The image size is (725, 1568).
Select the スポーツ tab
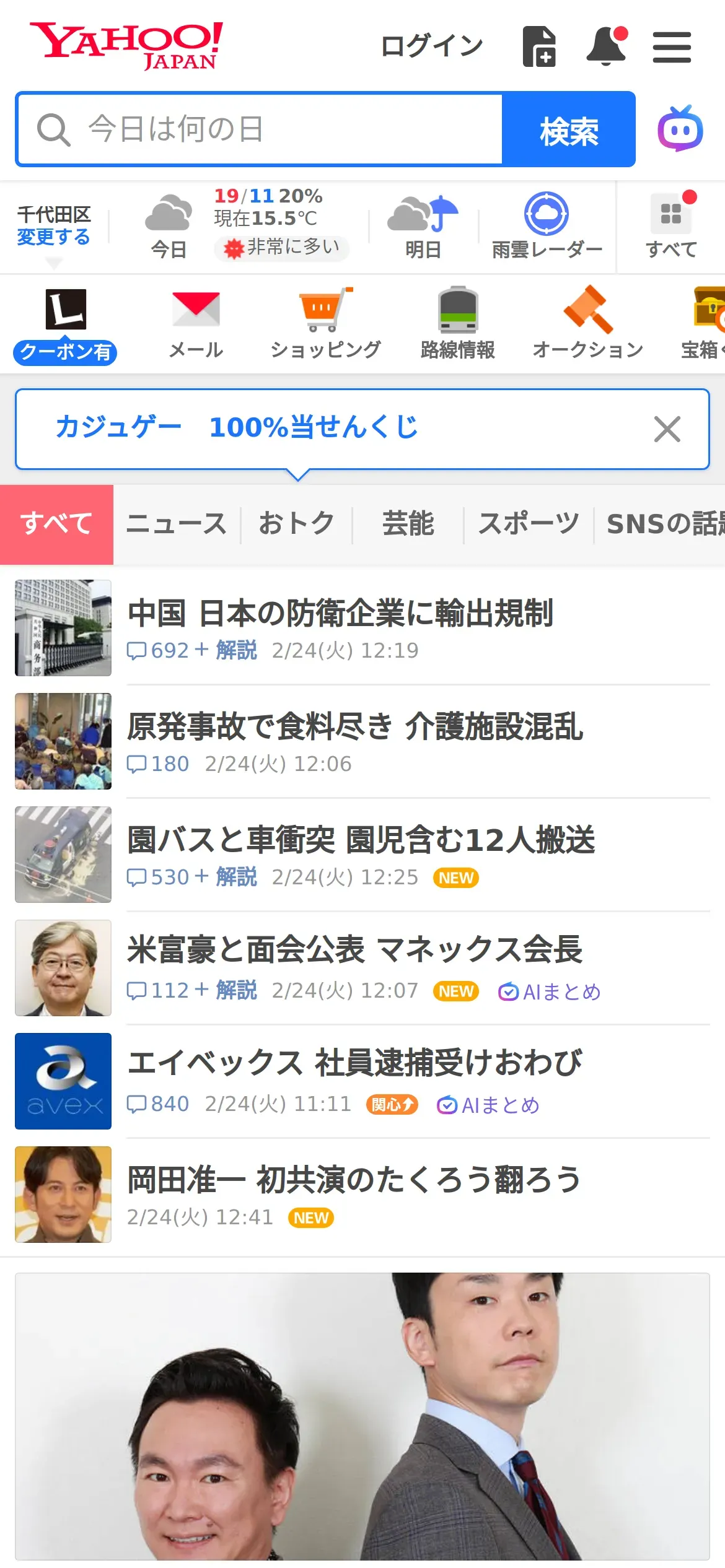point(529,524)
